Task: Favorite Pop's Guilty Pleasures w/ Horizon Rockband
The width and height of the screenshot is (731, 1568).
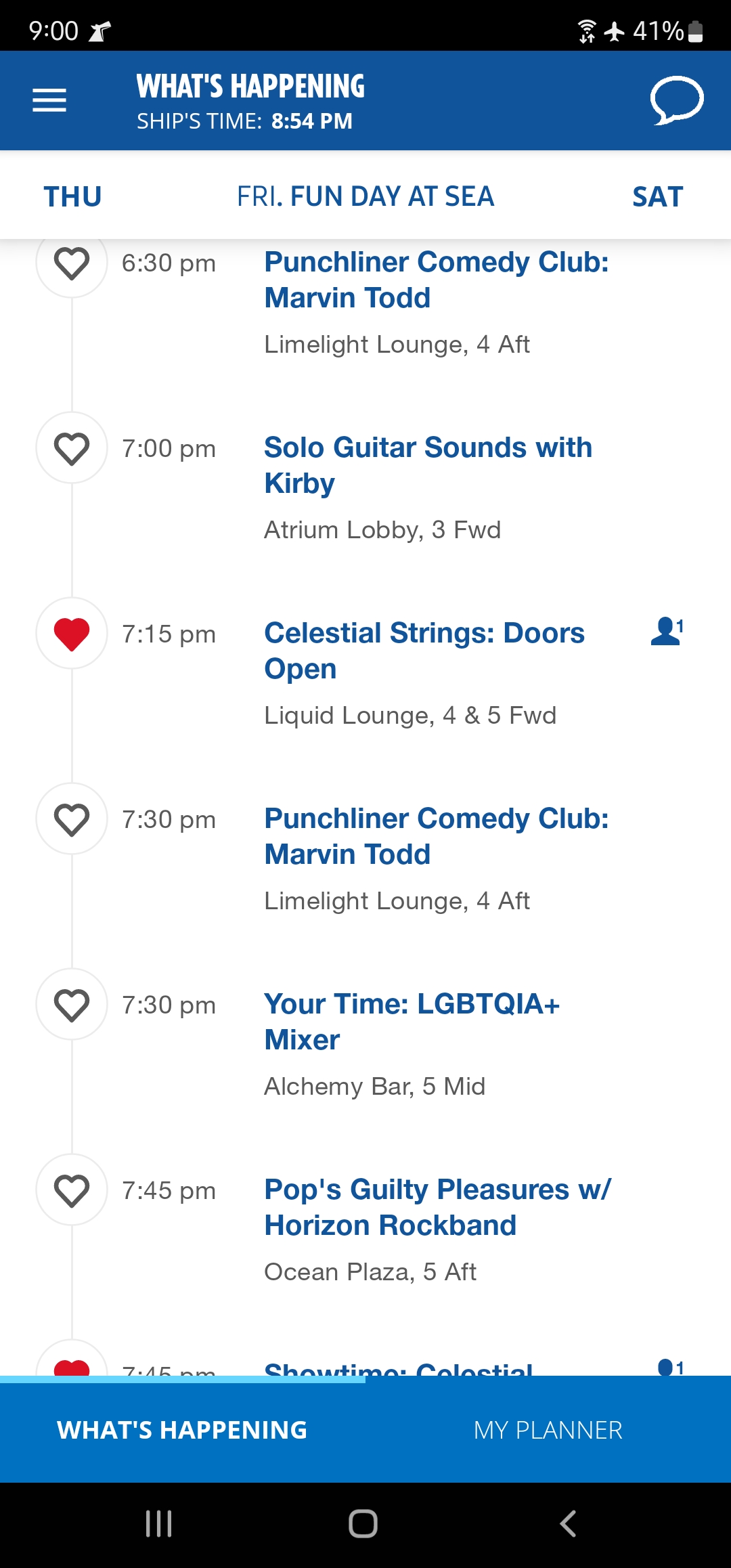Action: tap(72, 1190)
